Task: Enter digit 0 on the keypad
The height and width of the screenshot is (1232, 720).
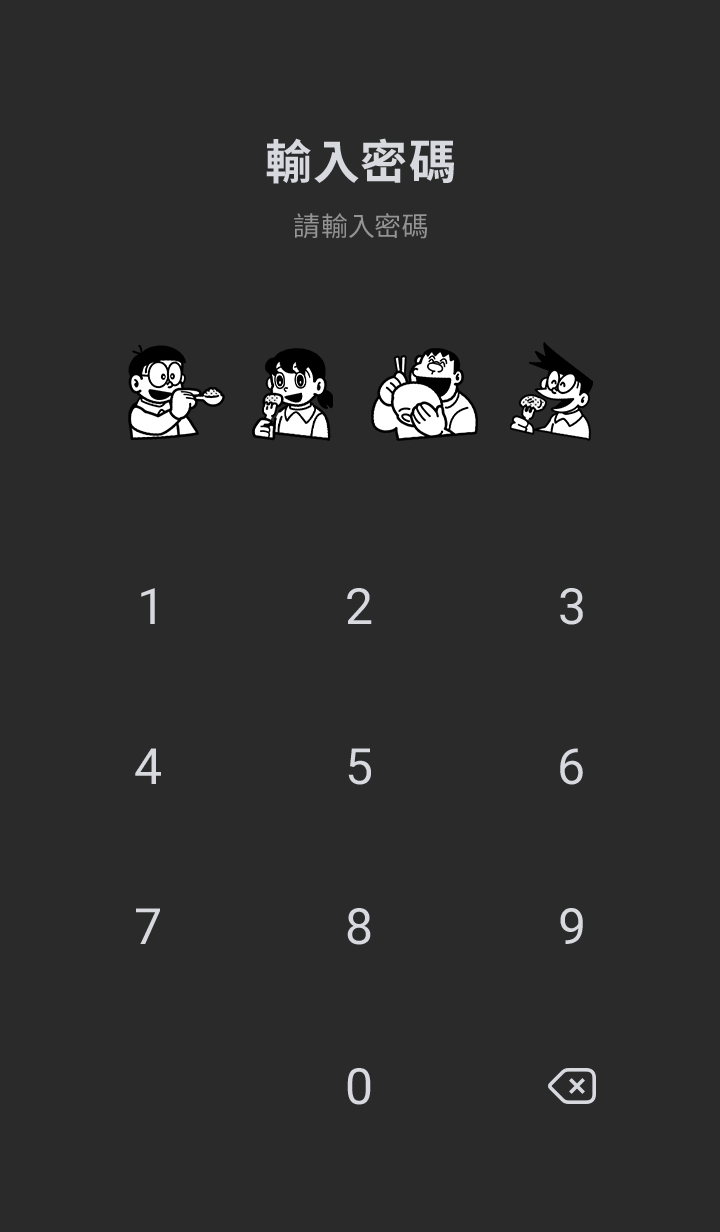Action: pos(359,1087)
